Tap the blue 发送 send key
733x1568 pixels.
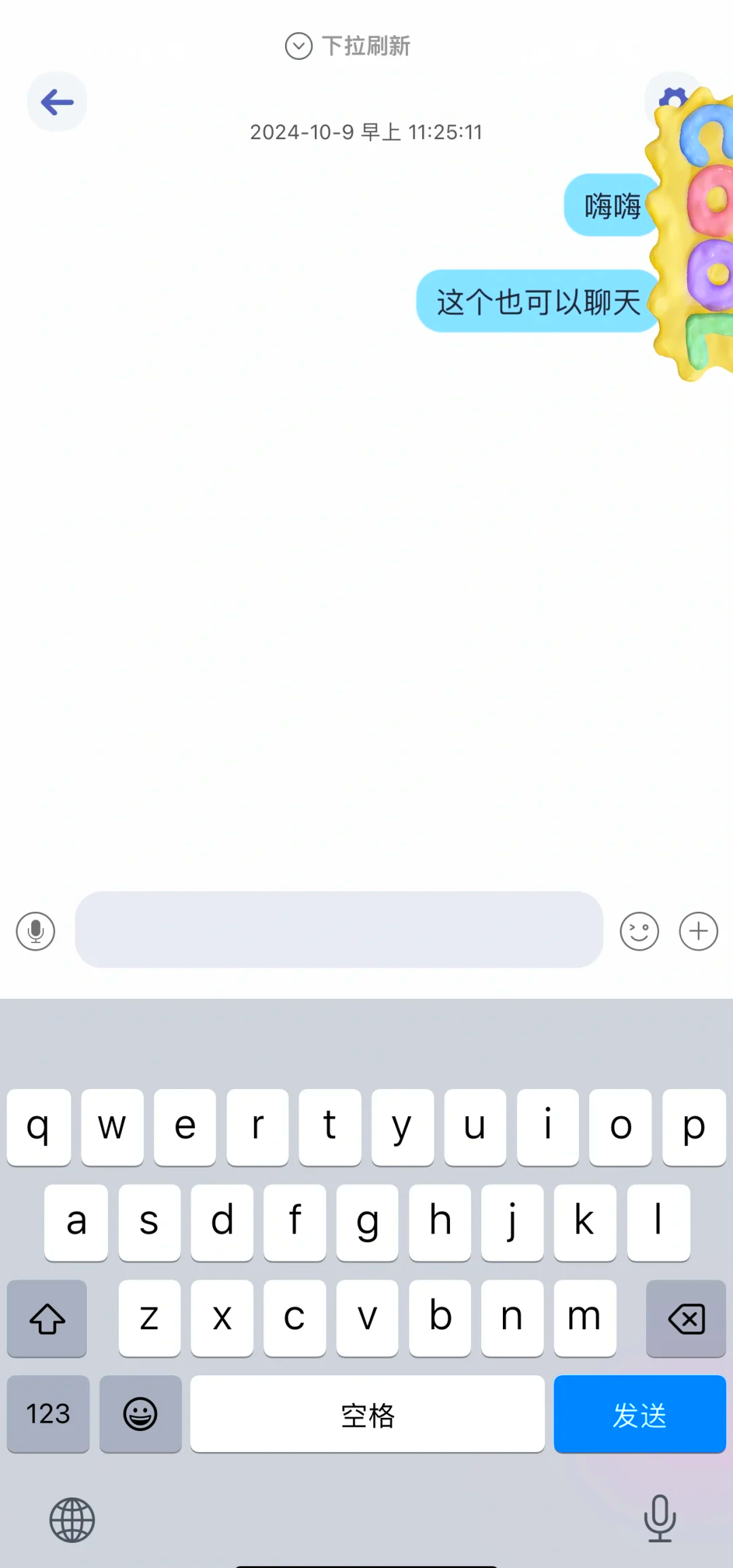coord(639,1415)
